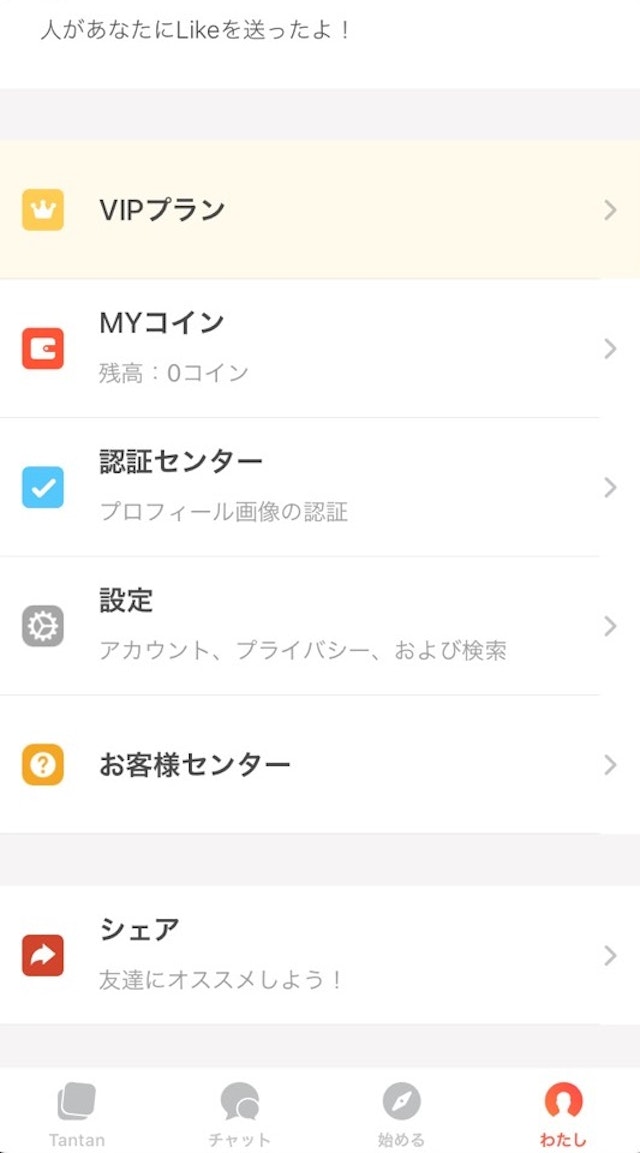Select the わたし tab

coord(563,1112)
